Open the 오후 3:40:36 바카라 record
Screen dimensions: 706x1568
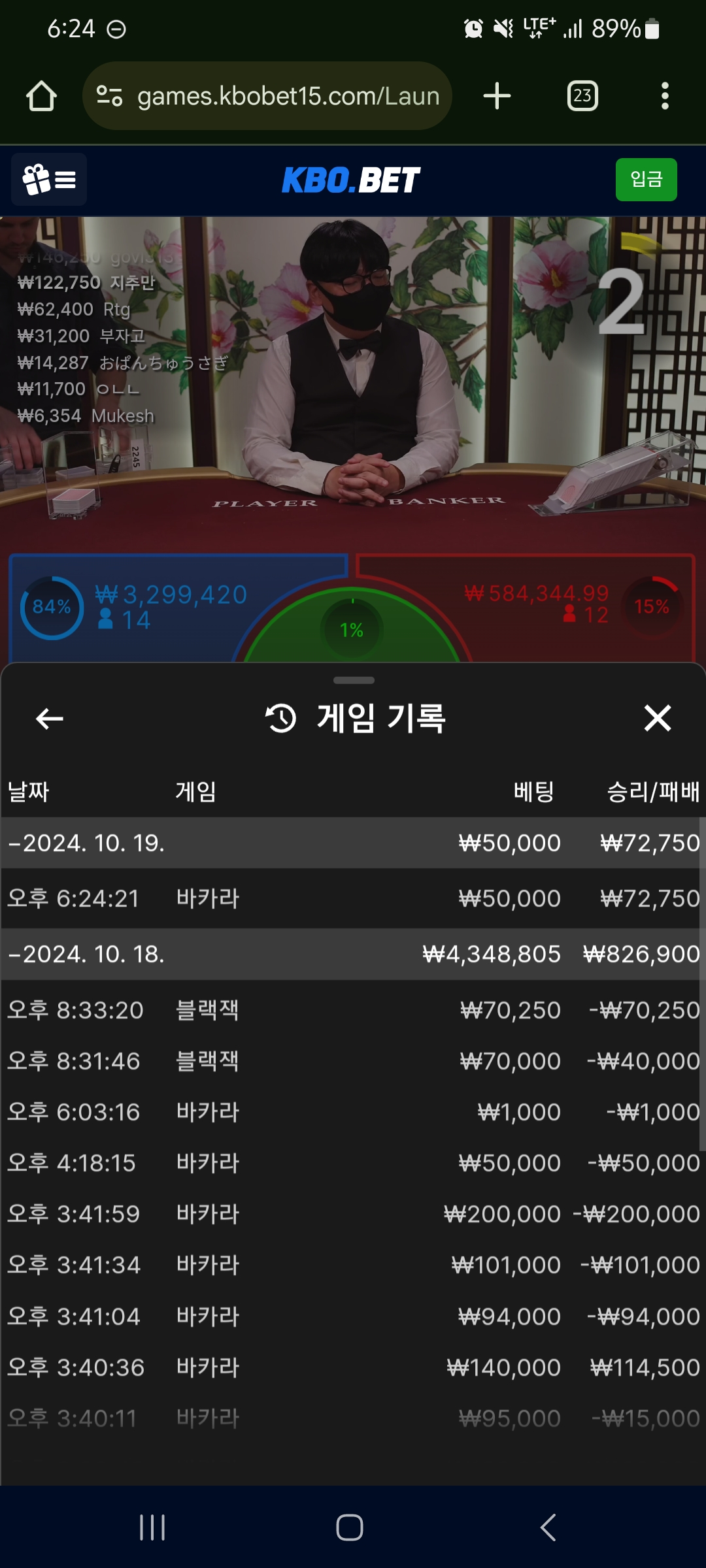click(x=353, y=1367)
